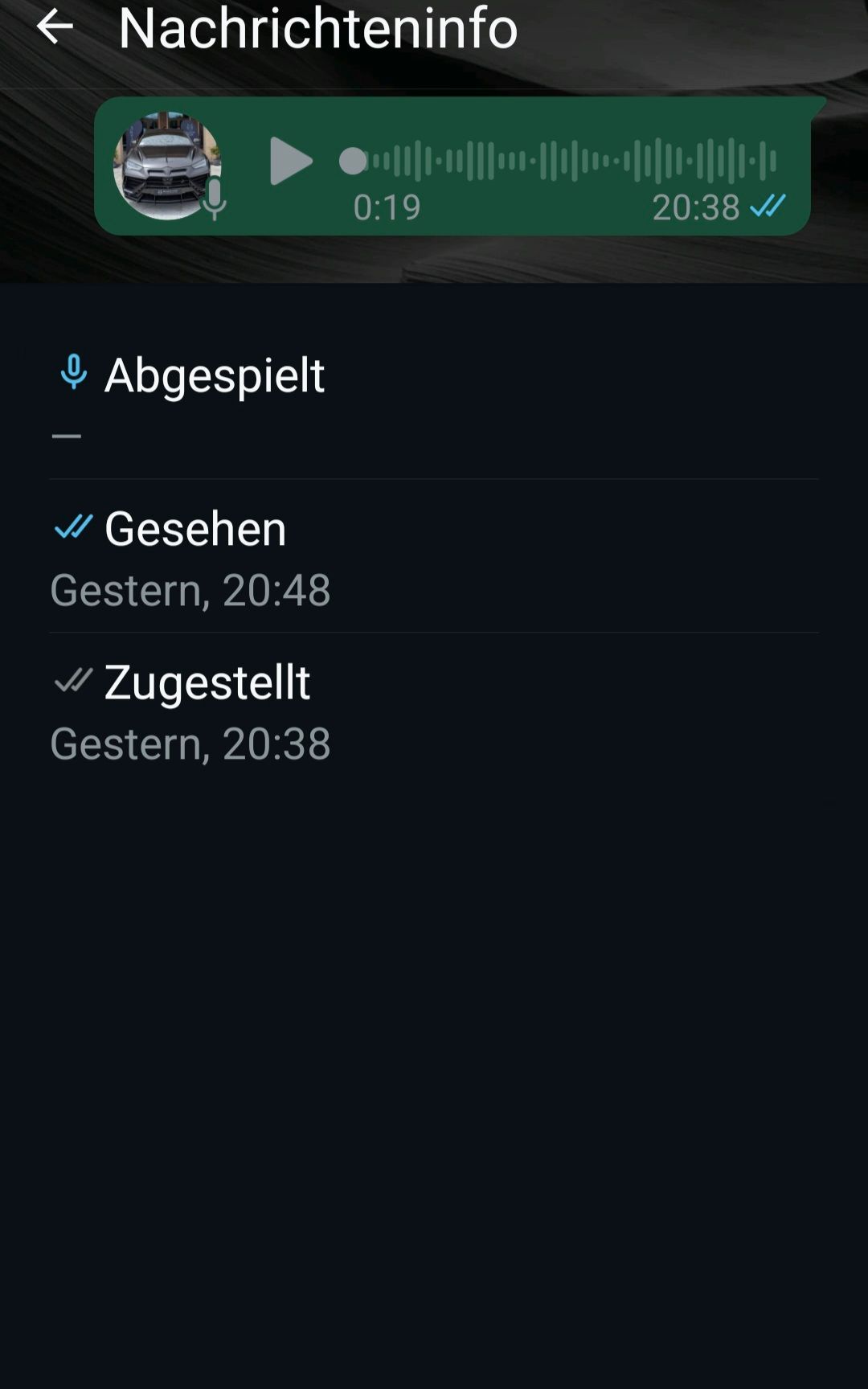Play the 0:19 voice message

[290, 161]
